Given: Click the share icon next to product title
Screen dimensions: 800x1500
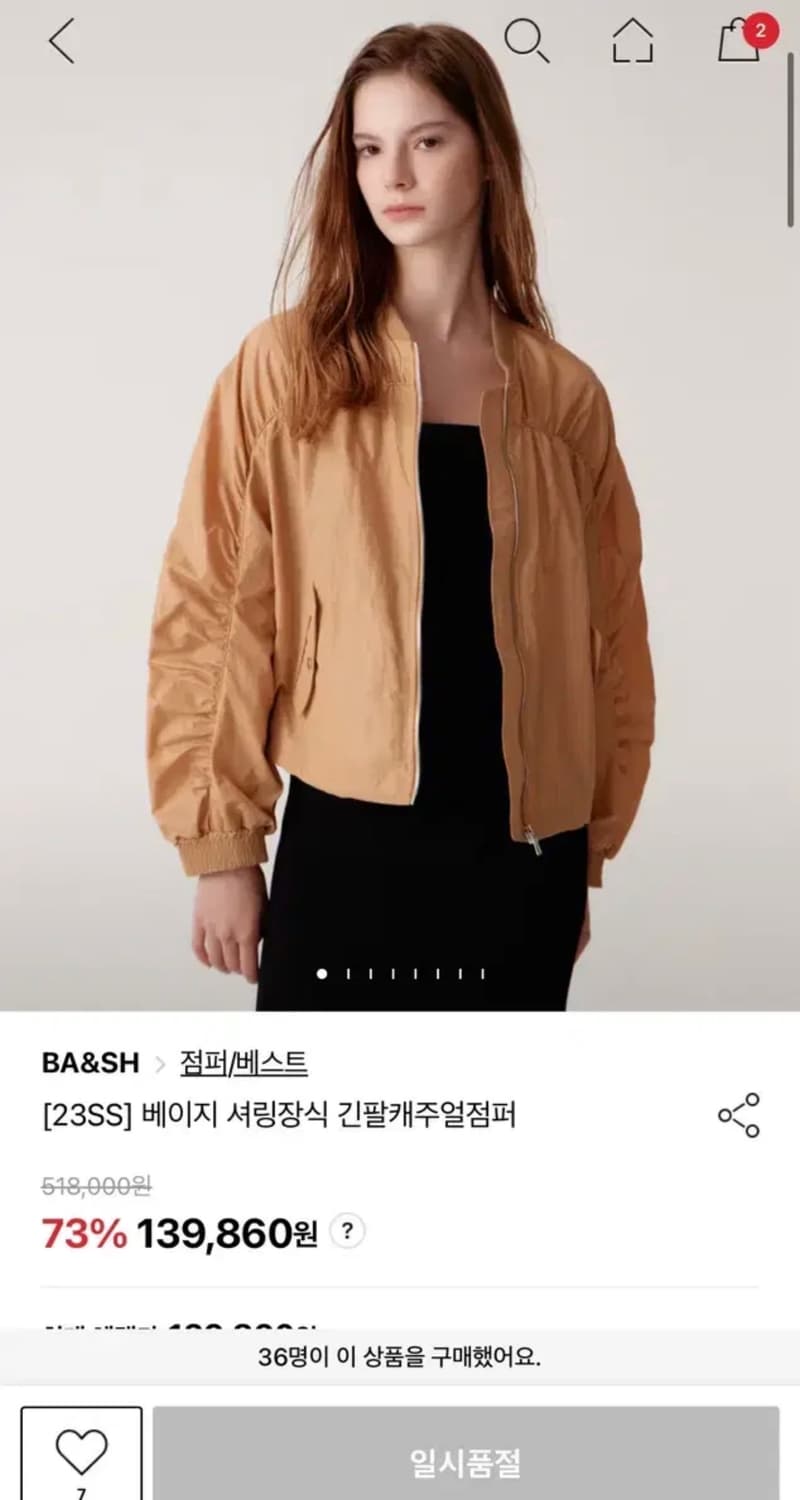Looking at the screenshot, I should [x=740, y=1113].
